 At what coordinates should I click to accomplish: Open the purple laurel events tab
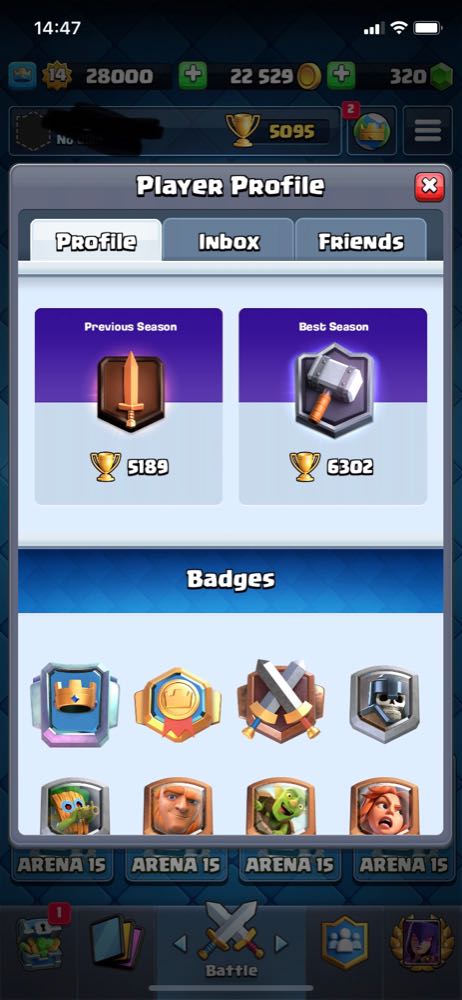point(422,943)
